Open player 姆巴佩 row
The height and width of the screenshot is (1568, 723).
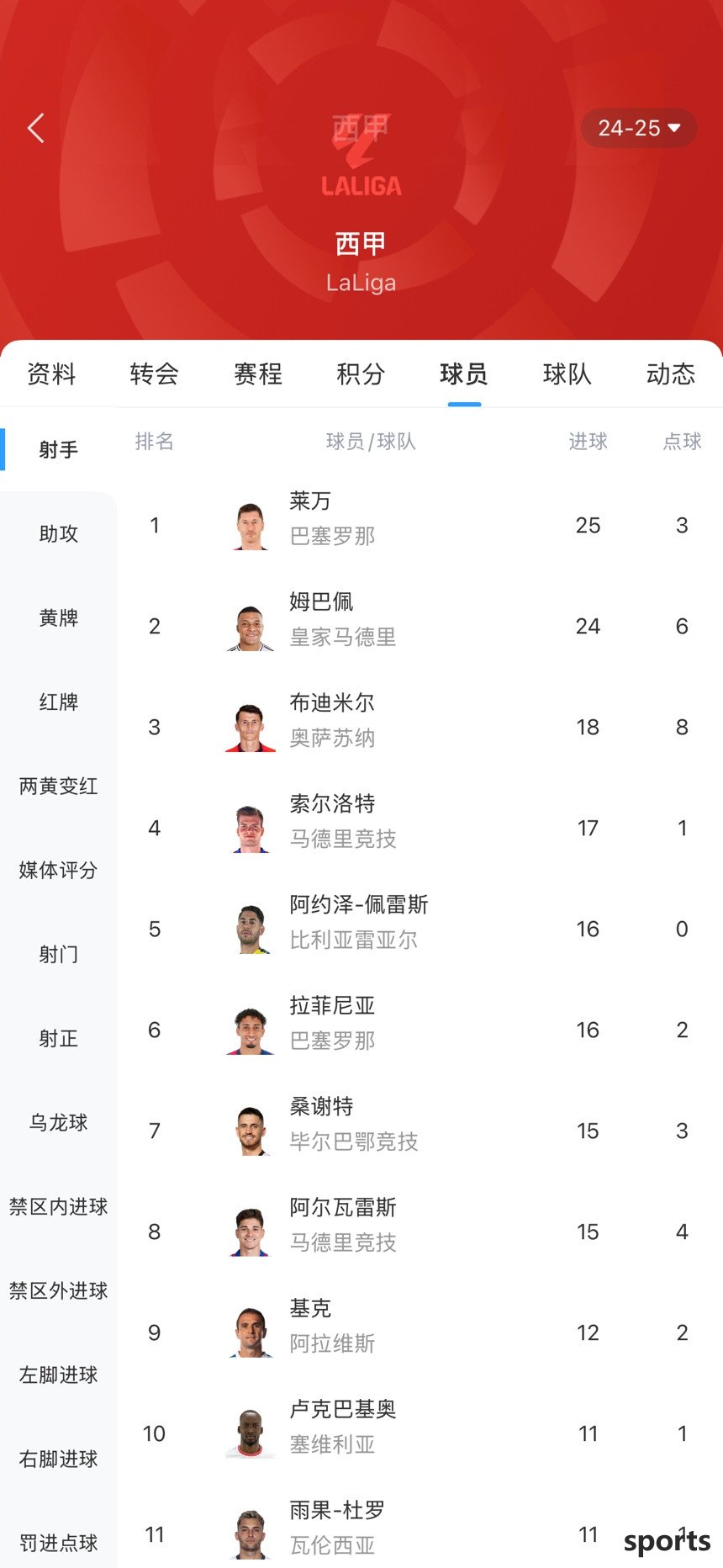pyautogui.click(x=420, y=626)
